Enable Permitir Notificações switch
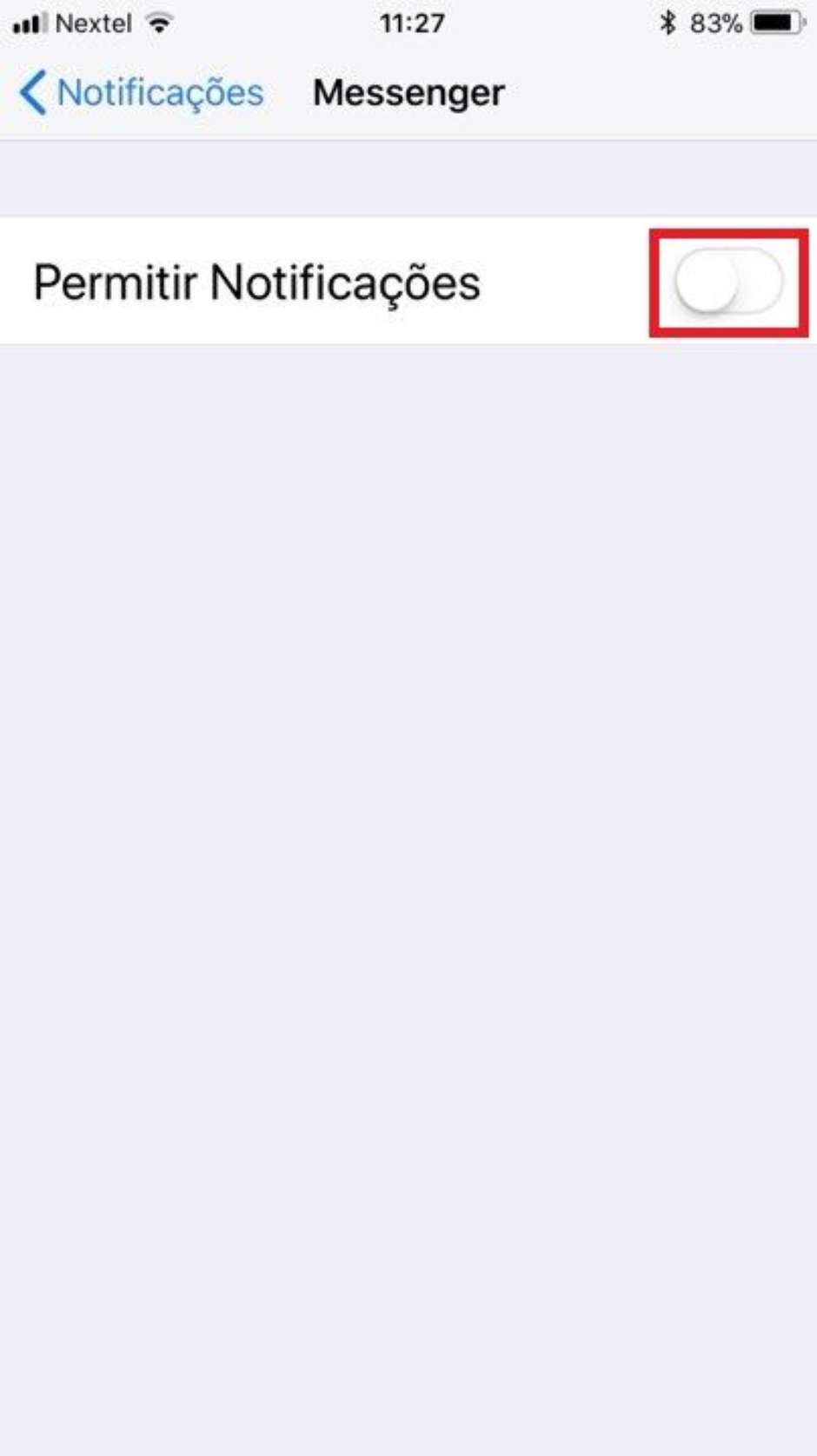This screenshot has width=817, height=1456. point(728,283)
